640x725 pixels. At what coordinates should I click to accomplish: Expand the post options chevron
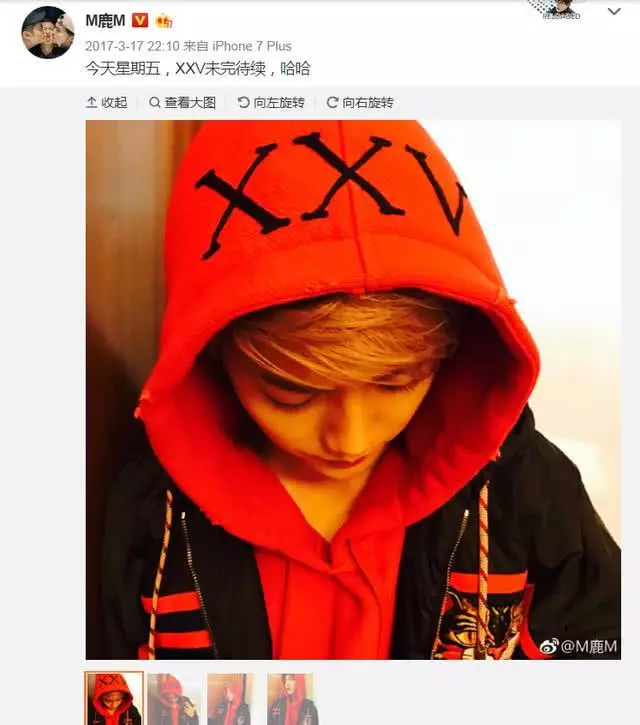(x=614, y=12)
